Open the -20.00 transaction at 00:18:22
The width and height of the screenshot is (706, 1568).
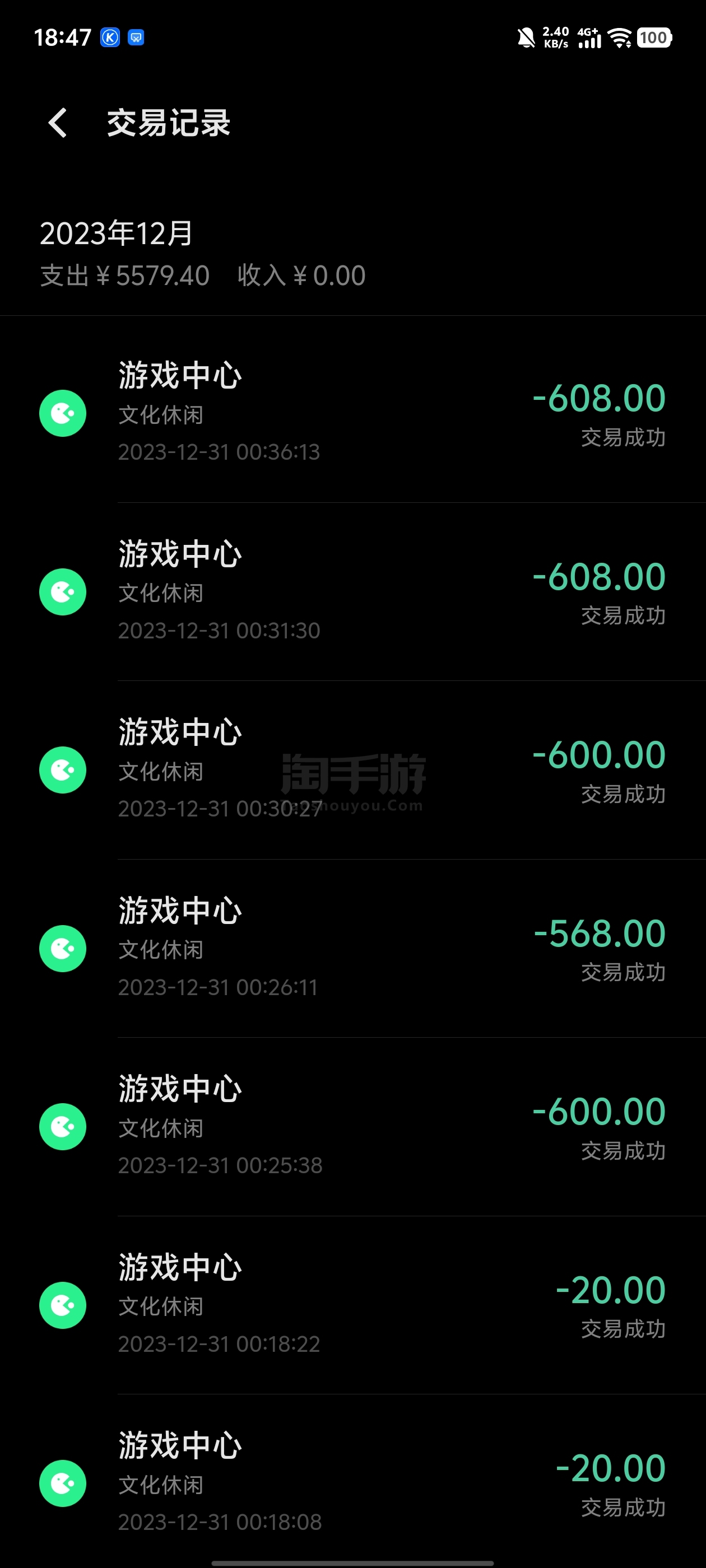[352, 1305]
